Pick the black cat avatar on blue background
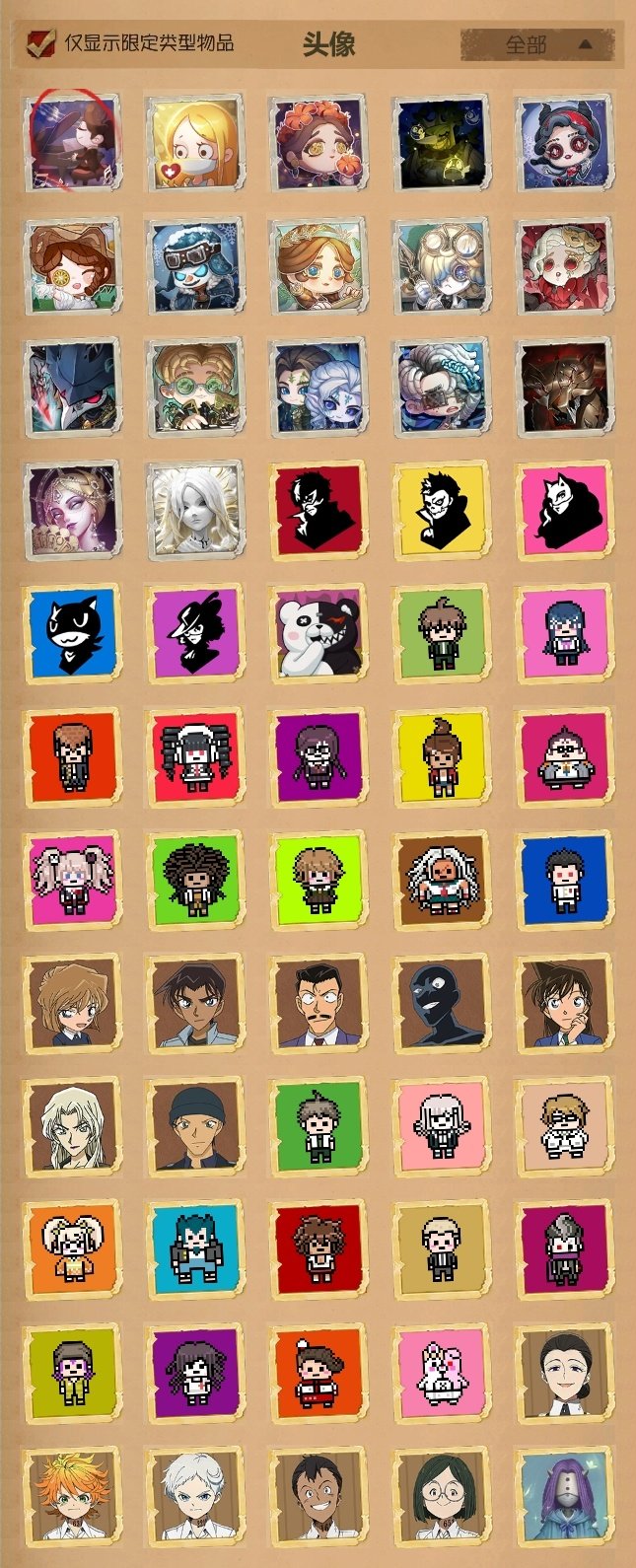Screen dimensions: 636x1568 72,632
